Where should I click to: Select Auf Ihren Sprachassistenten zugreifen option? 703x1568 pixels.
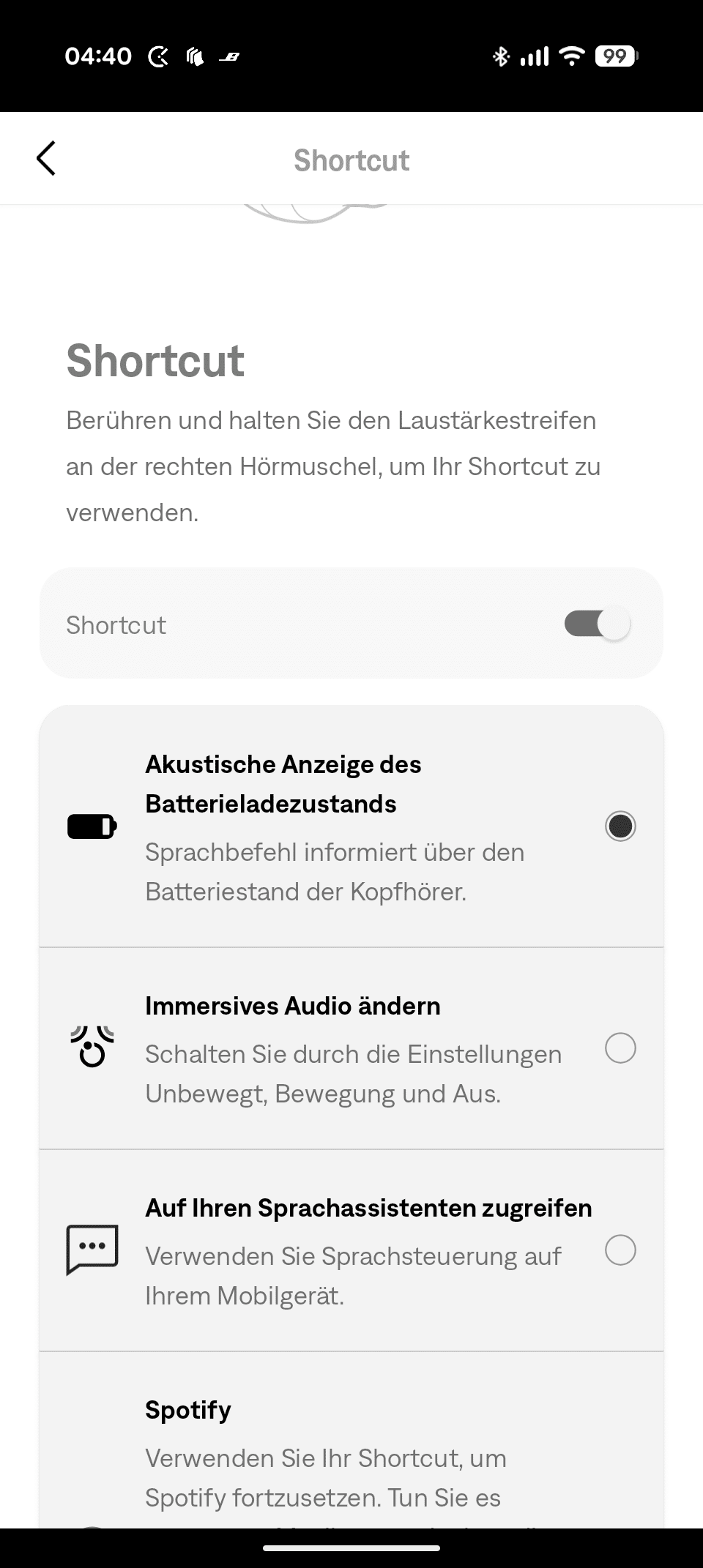(x=620, y=1250)
